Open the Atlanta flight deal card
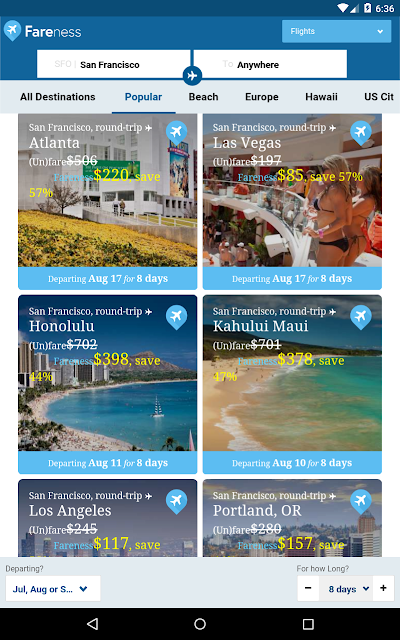400x640 pixels. (107, 202)
